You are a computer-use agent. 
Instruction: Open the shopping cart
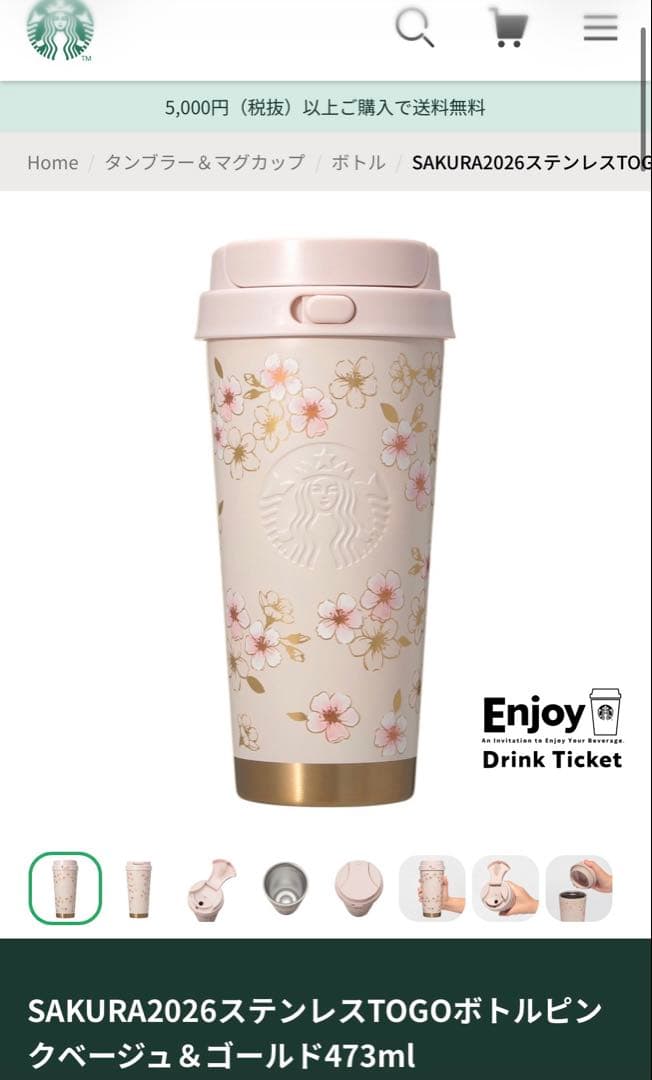click(x=509, y=28)
